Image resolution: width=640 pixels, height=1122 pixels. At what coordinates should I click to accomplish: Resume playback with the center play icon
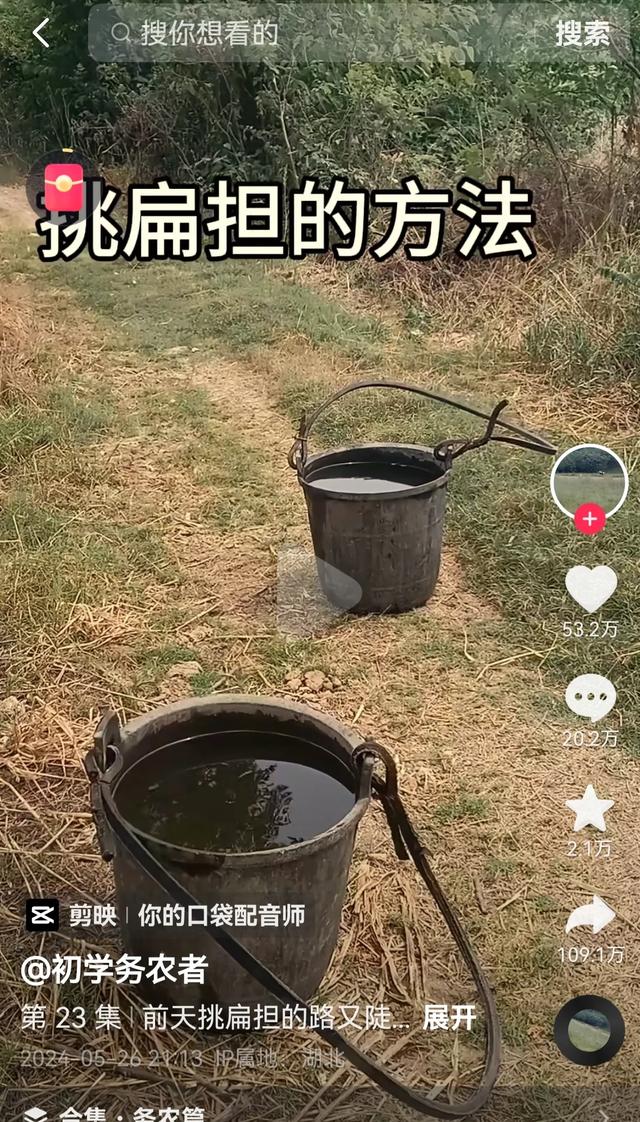pos(319,592)
